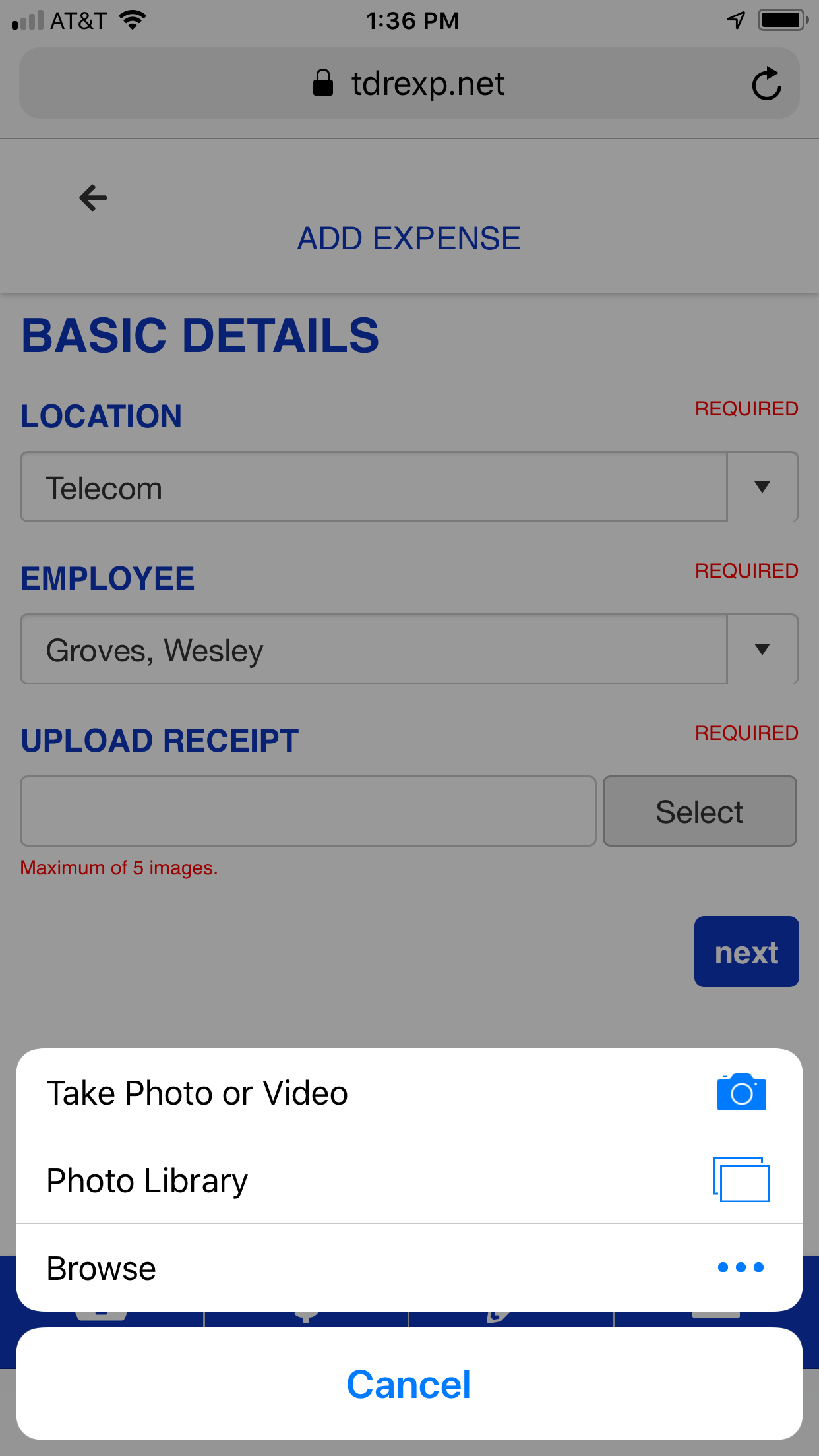The image size is (819, 1456).
Task: Choose Take Photo or Video
Action: tap(409, 1093)
